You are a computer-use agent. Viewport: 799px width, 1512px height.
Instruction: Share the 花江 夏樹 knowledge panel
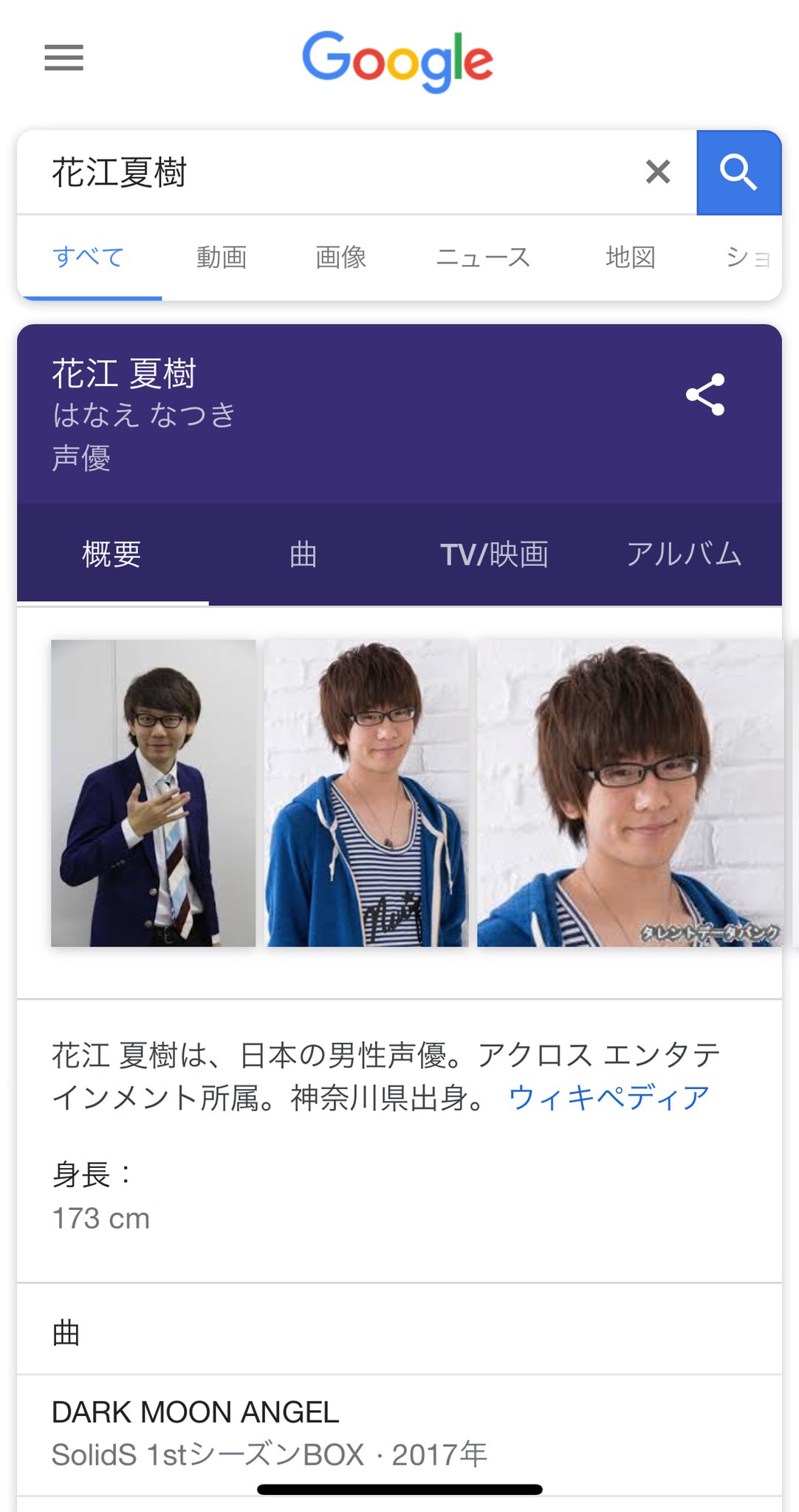(x=705, y=395)
